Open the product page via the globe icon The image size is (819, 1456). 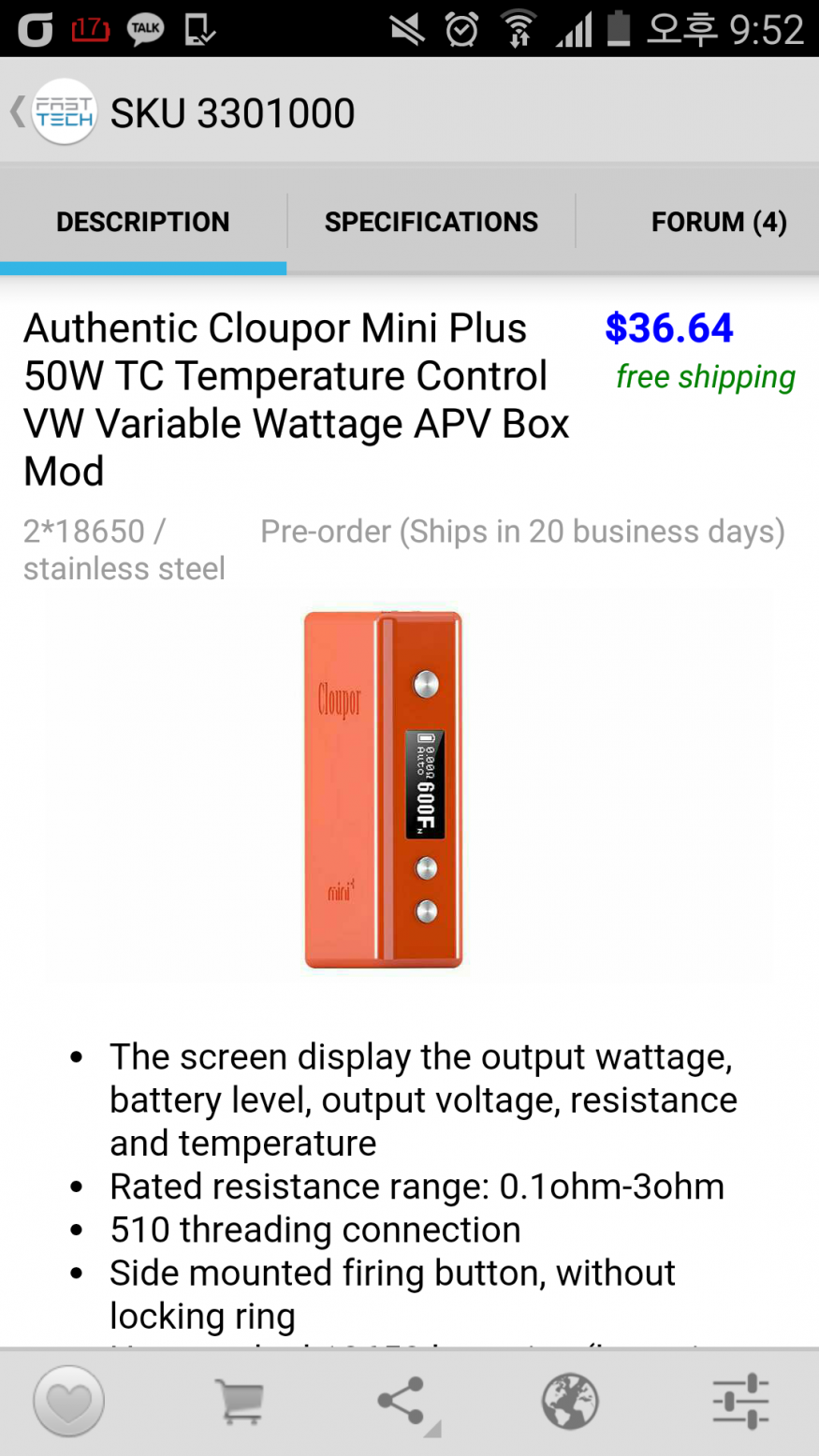click(x=570, y=1402)
